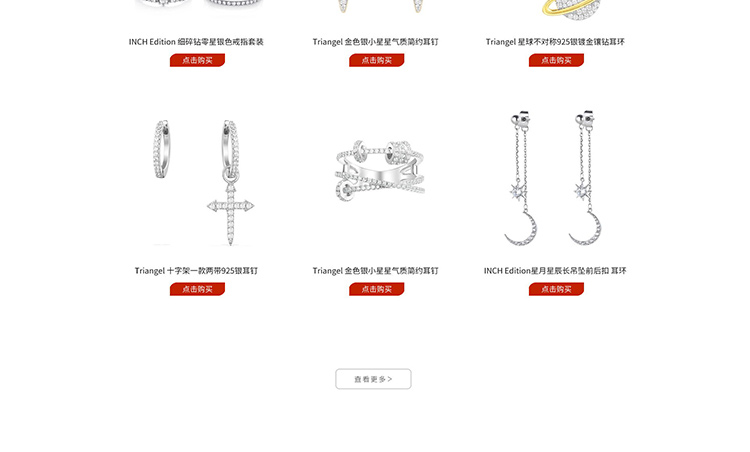This screenshot has width=750, height=452.
Task: Tap 查看更多 to load more products
Action: [373, 379]
